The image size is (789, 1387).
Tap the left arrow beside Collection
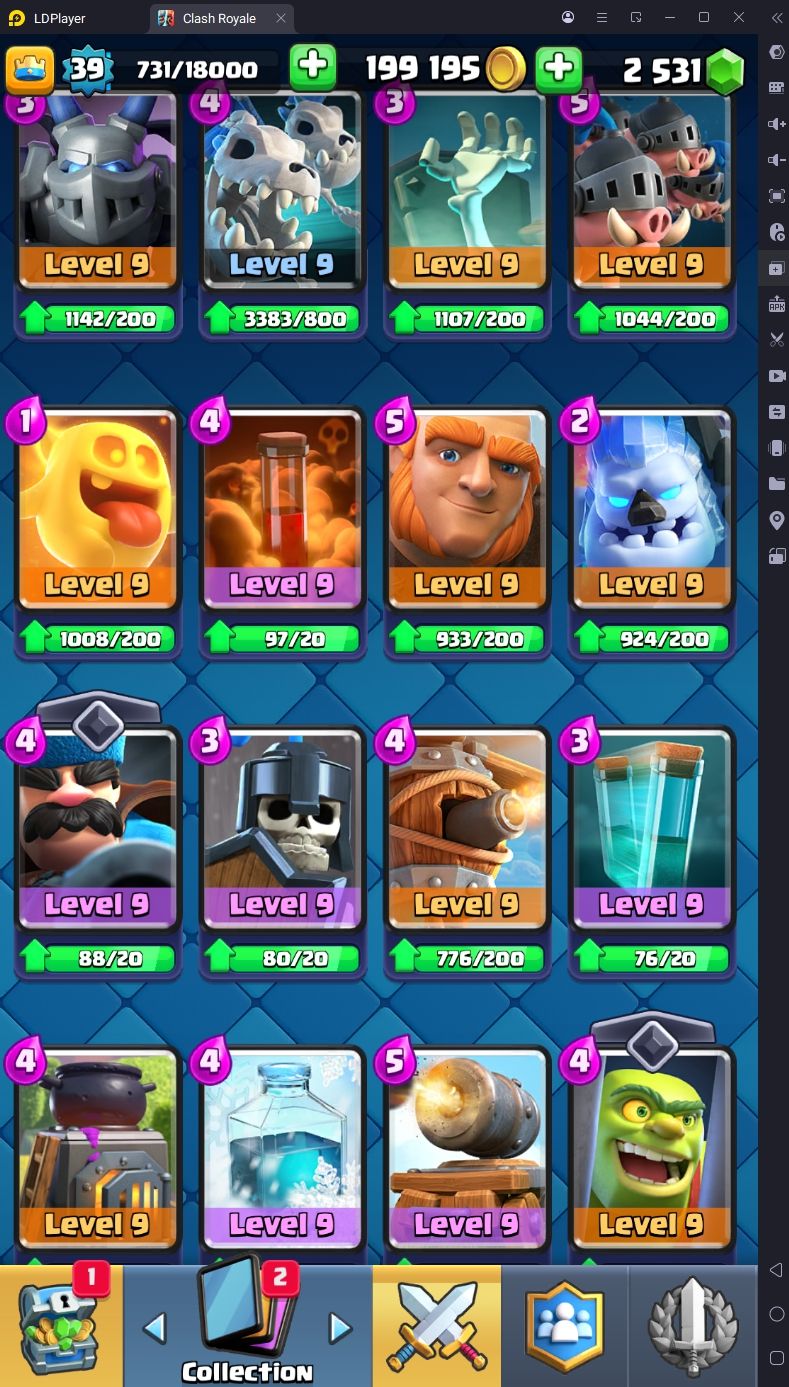pos(154,1328)
